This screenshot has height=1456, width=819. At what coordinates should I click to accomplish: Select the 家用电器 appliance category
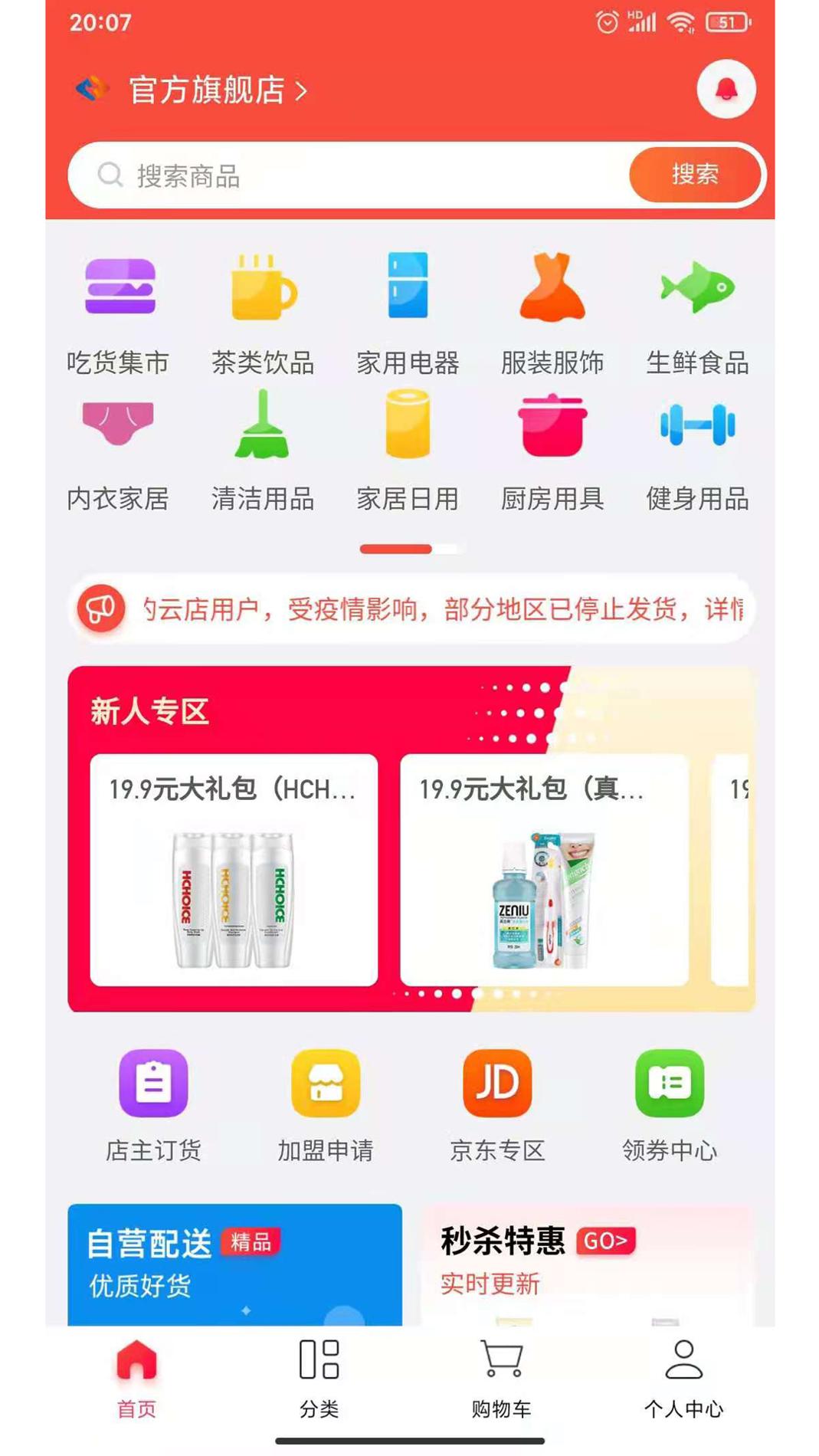click(408, 307)
